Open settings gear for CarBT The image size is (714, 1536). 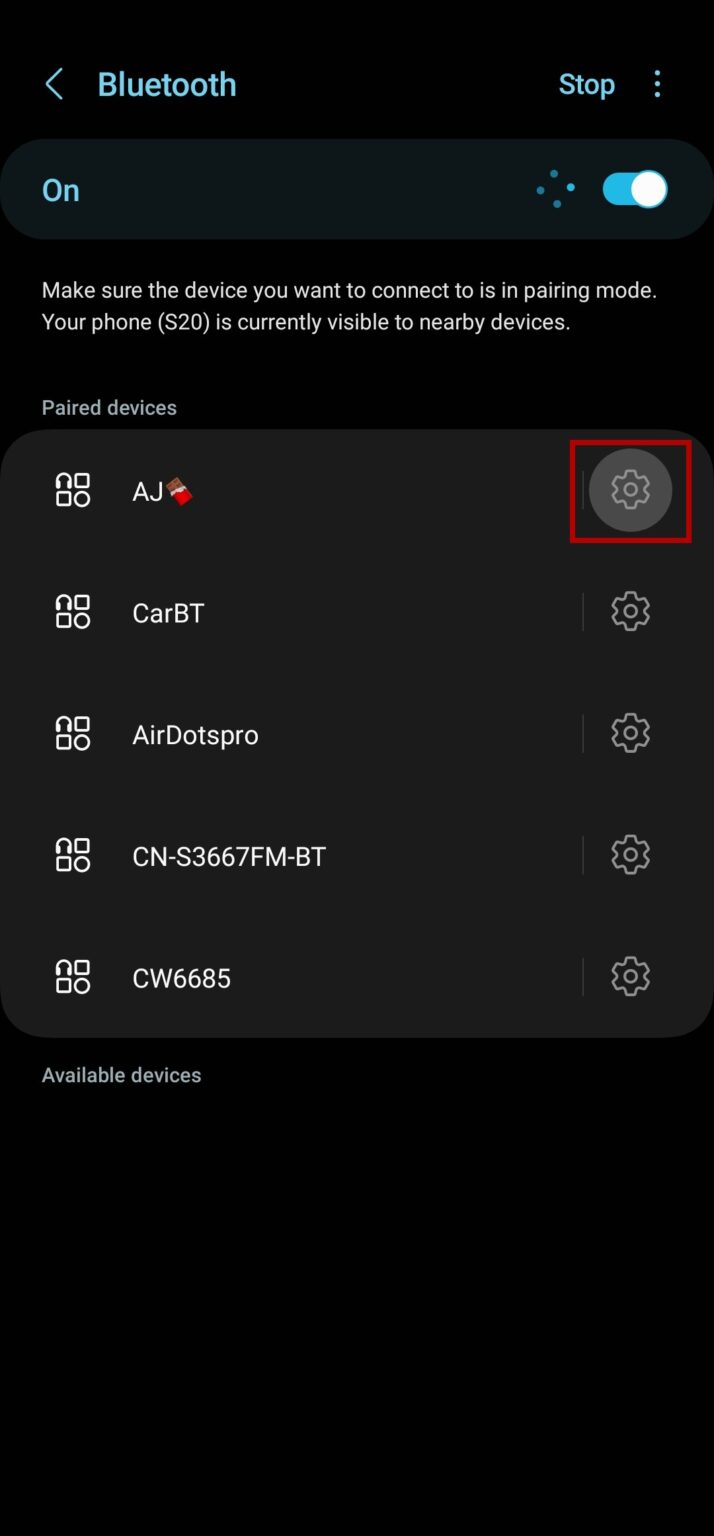pos(630,612)
